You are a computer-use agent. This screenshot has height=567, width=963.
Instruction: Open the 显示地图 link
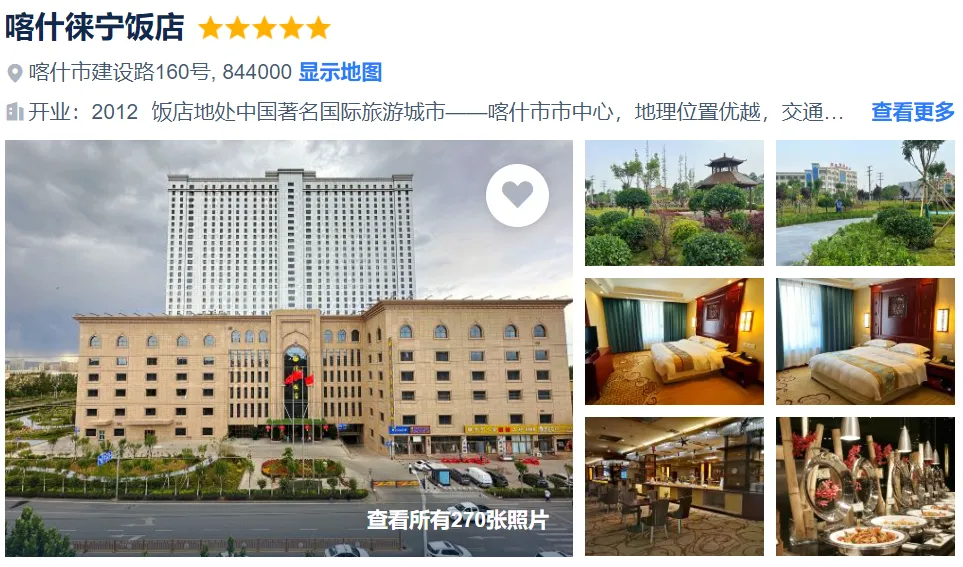[340, 72]
